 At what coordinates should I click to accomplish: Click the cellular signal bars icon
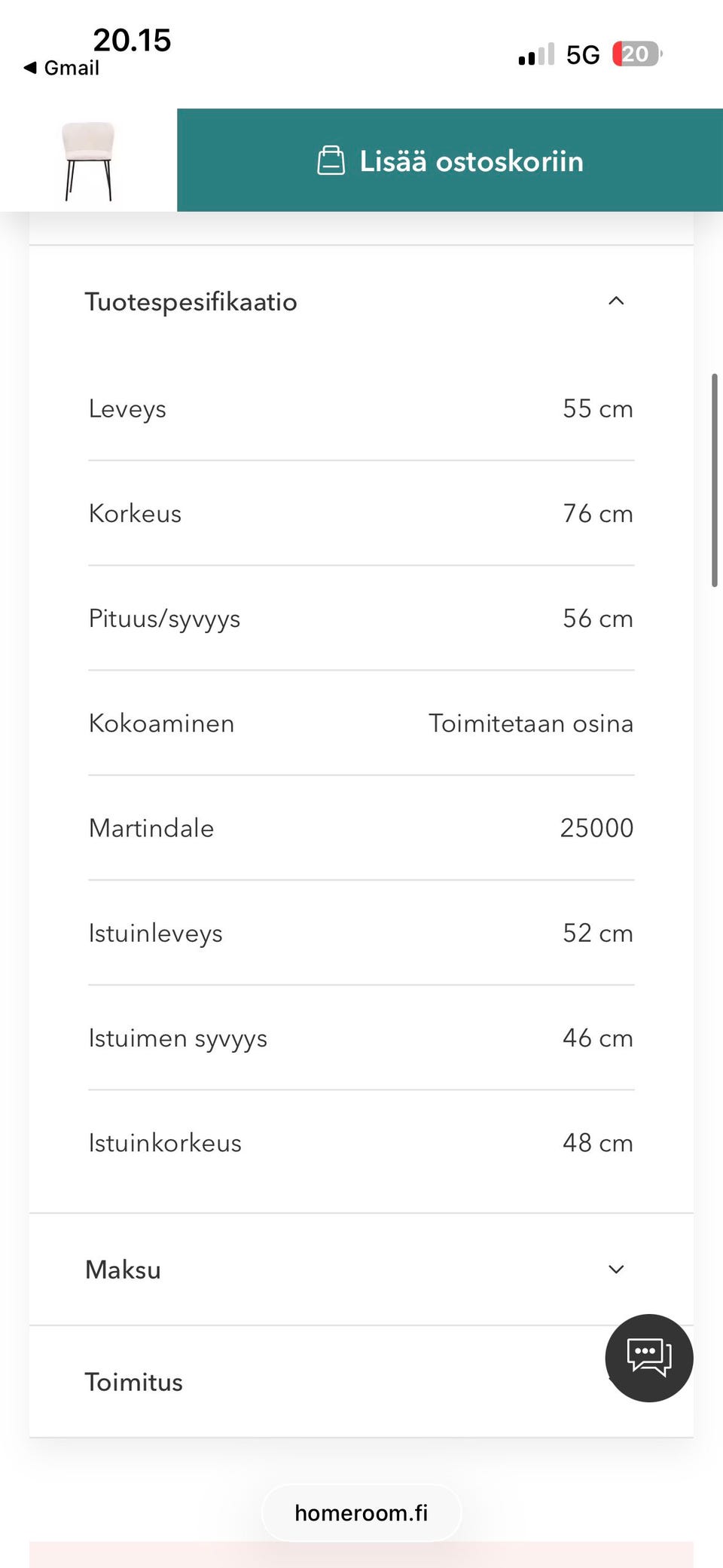pos(535,53)
